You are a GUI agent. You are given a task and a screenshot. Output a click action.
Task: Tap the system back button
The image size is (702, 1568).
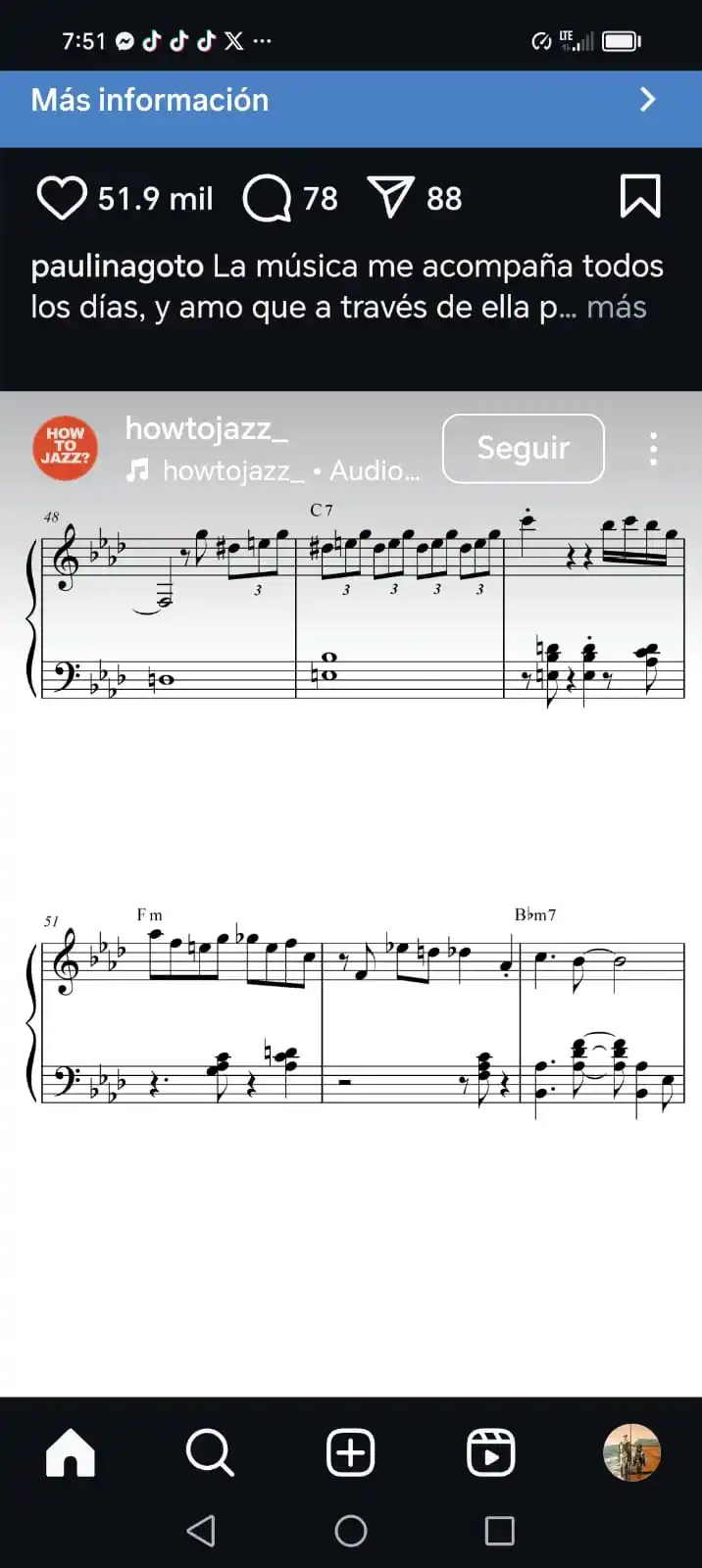(x=201, y=1531)
